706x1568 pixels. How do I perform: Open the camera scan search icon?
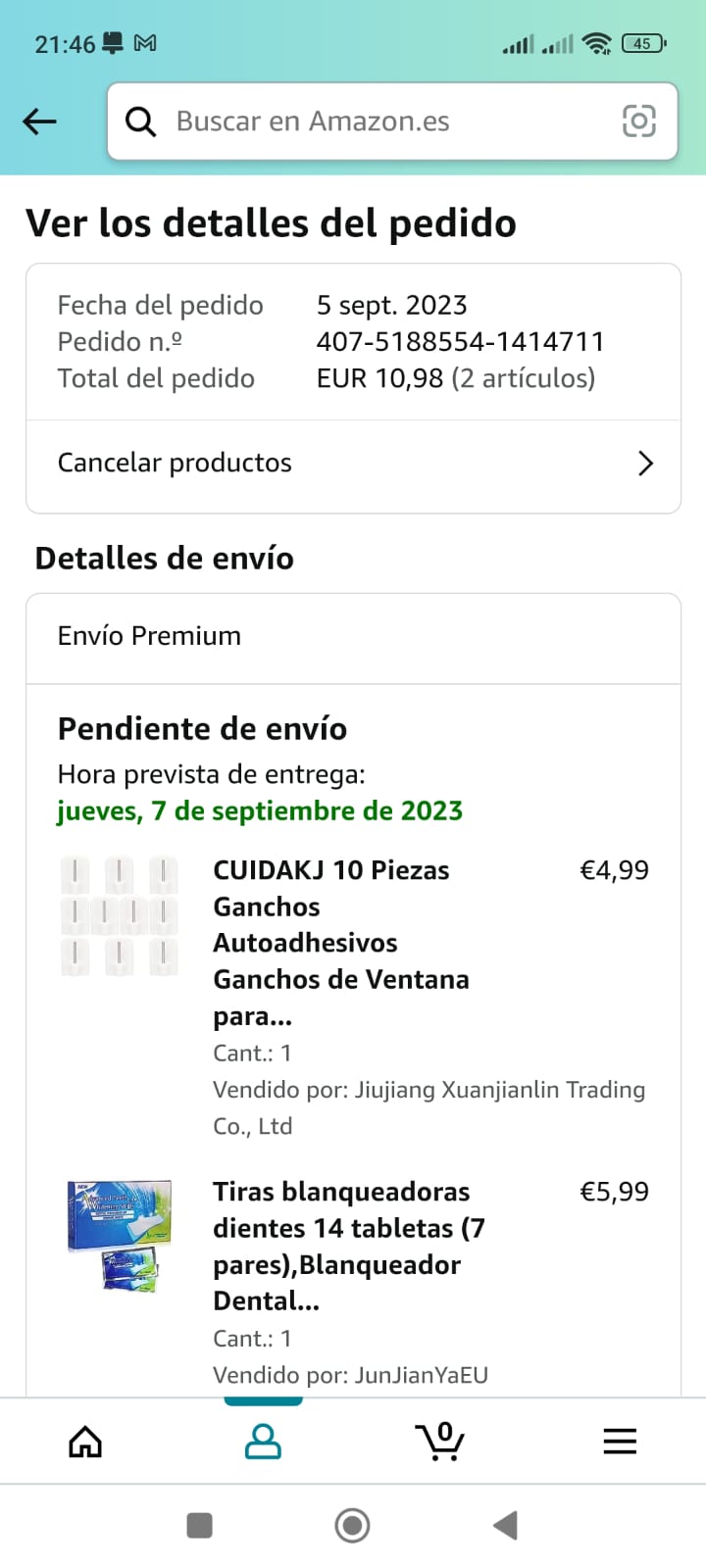639,122
